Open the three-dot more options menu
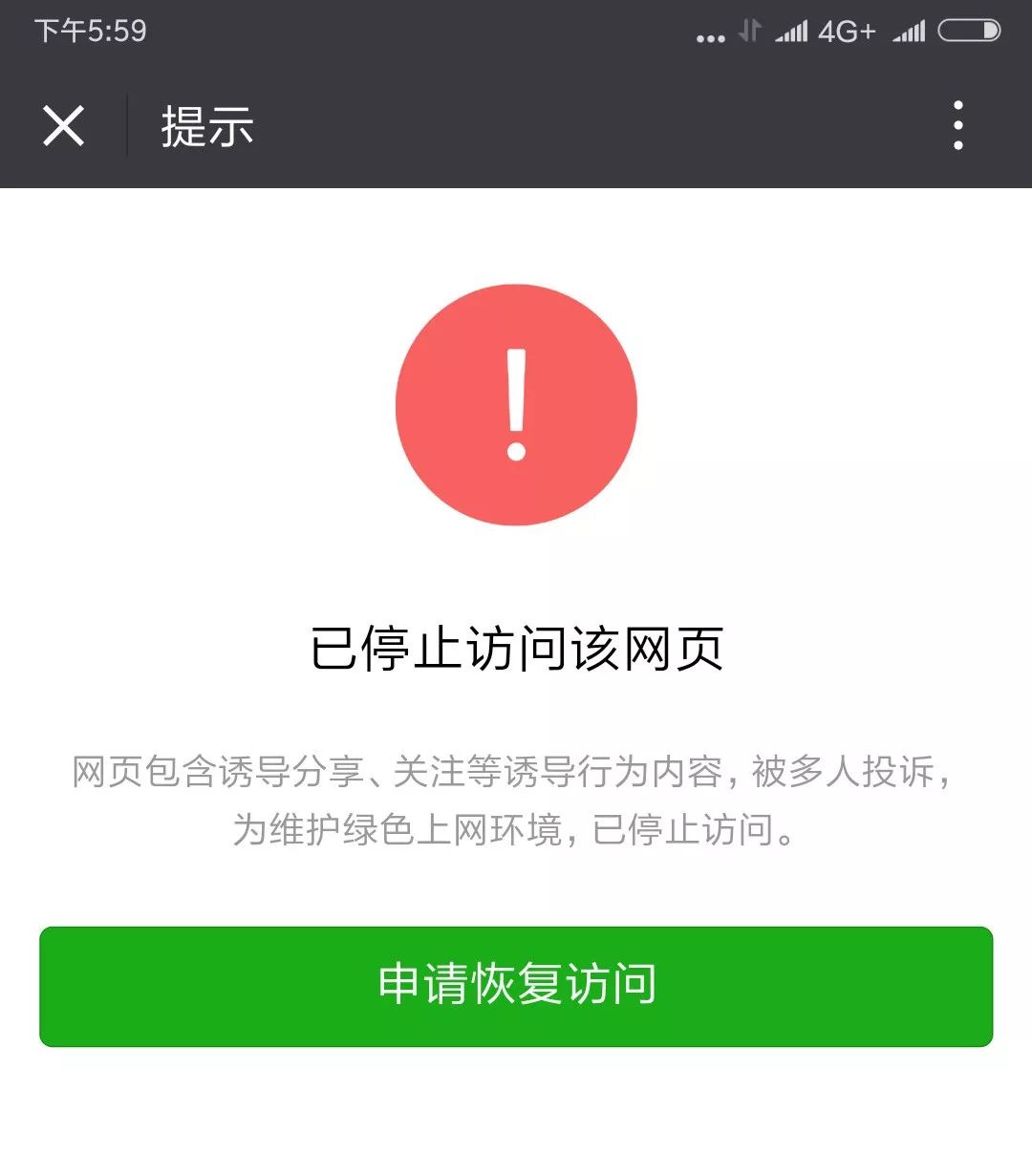 pyautogui.click(x=958, y=127)
